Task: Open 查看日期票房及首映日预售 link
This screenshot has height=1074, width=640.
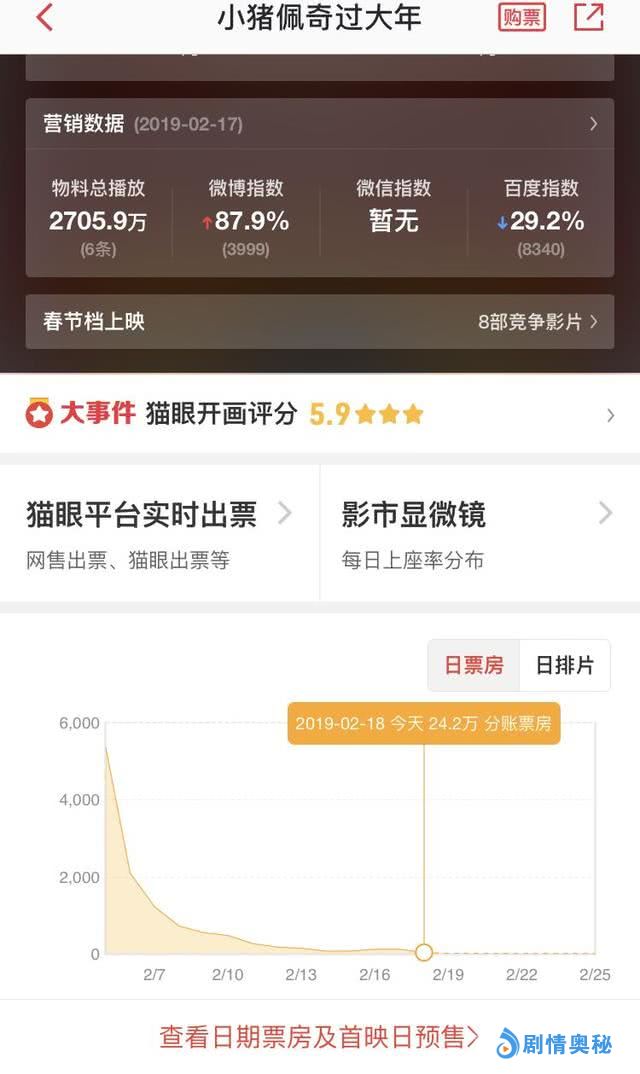Action: pos(320,1037)
